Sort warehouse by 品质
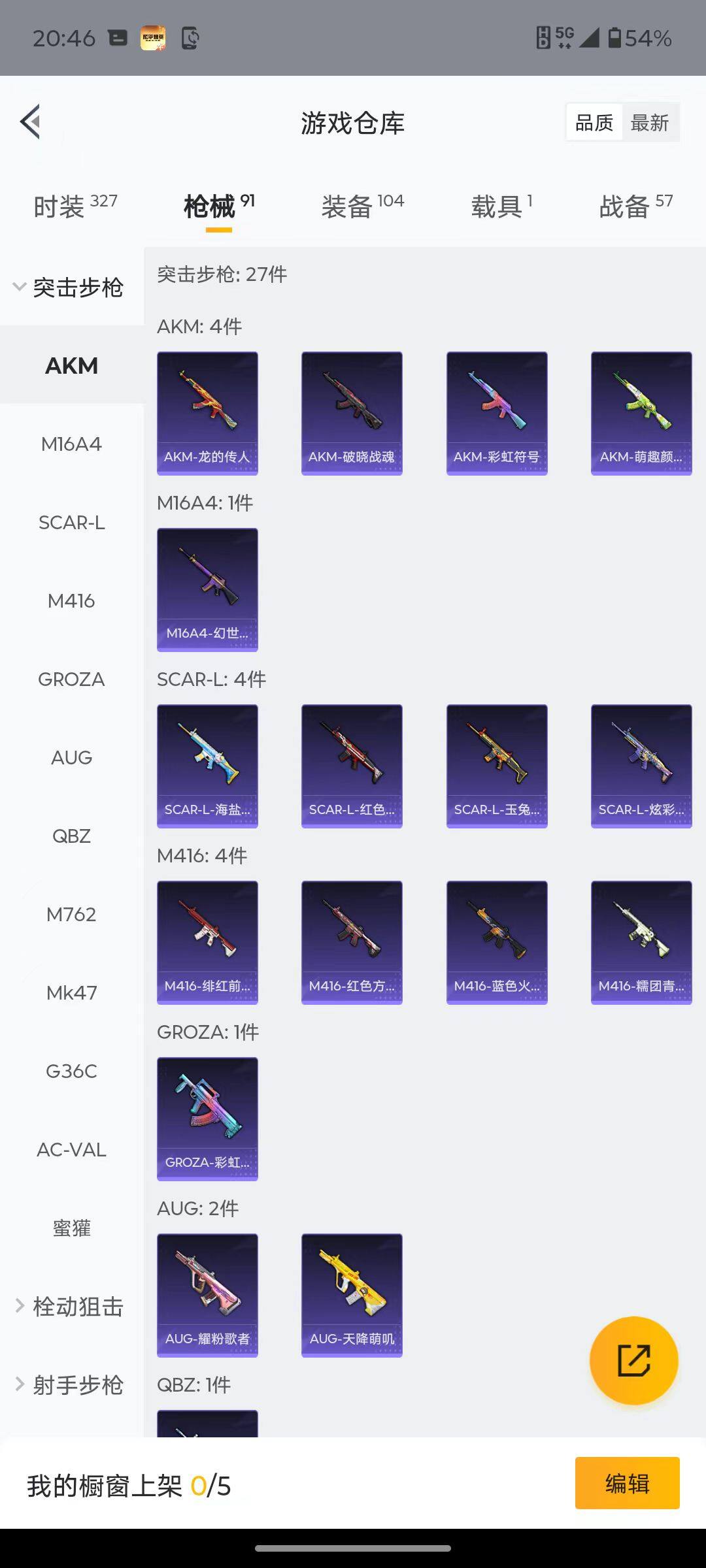This screenshot has height=1568, width=706. click(x=594, y=123)
